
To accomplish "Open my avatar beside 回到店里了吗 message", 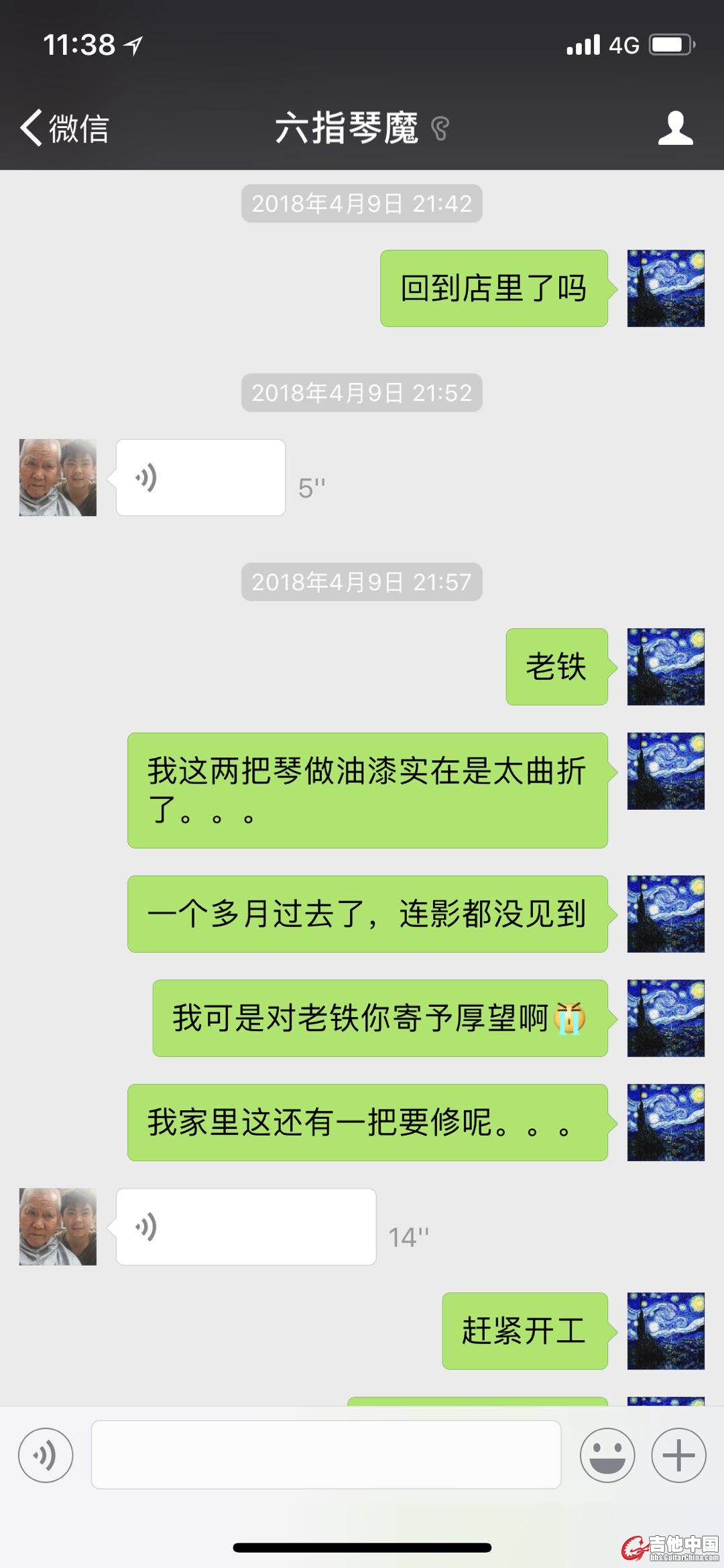I will pos(666,288).
